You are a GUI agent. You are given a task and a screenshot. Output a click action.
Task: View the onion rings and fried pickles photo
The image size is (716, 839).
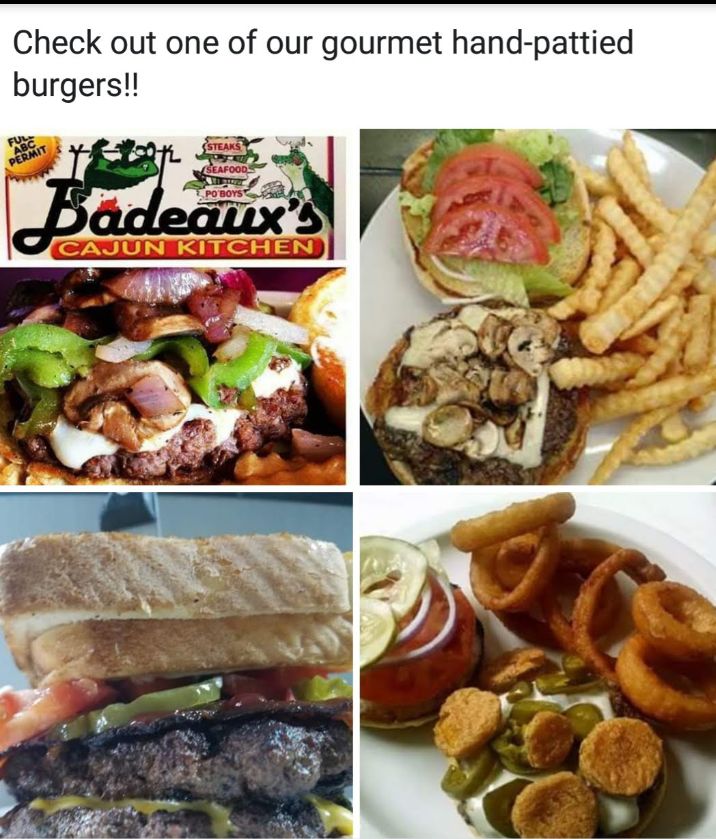(537, 664)
